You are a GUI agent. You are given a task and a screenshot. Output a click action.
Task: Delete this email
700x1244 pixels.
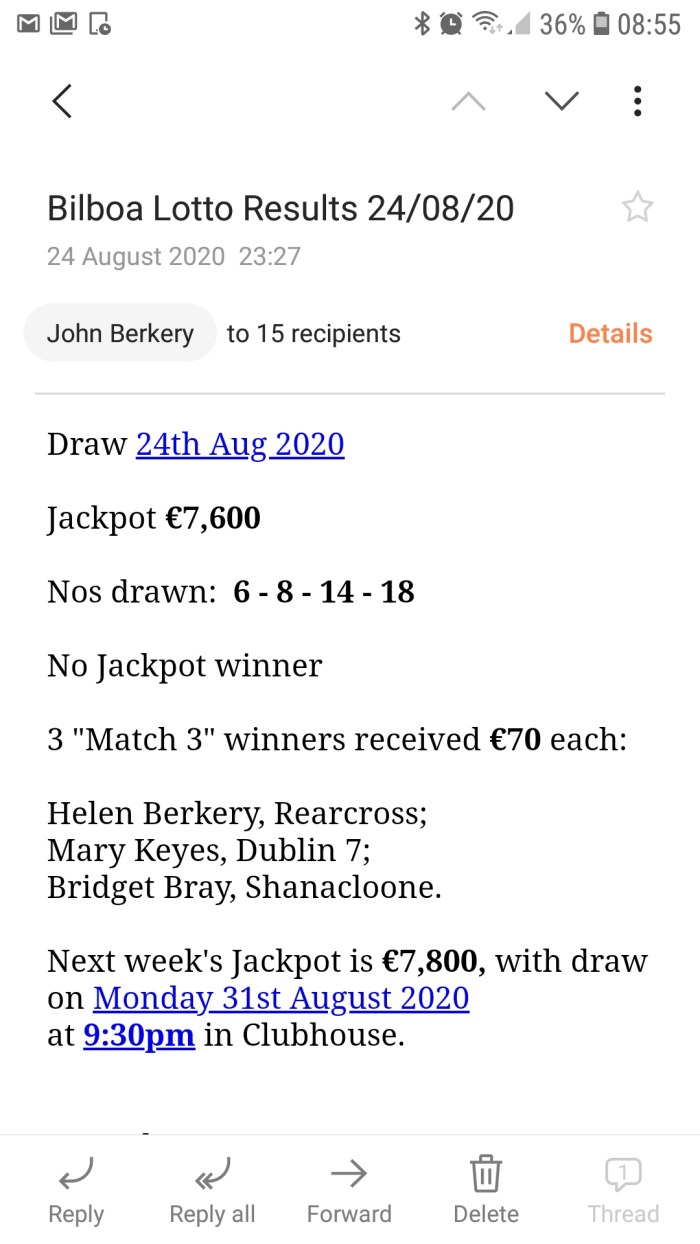click(486, 1190)
